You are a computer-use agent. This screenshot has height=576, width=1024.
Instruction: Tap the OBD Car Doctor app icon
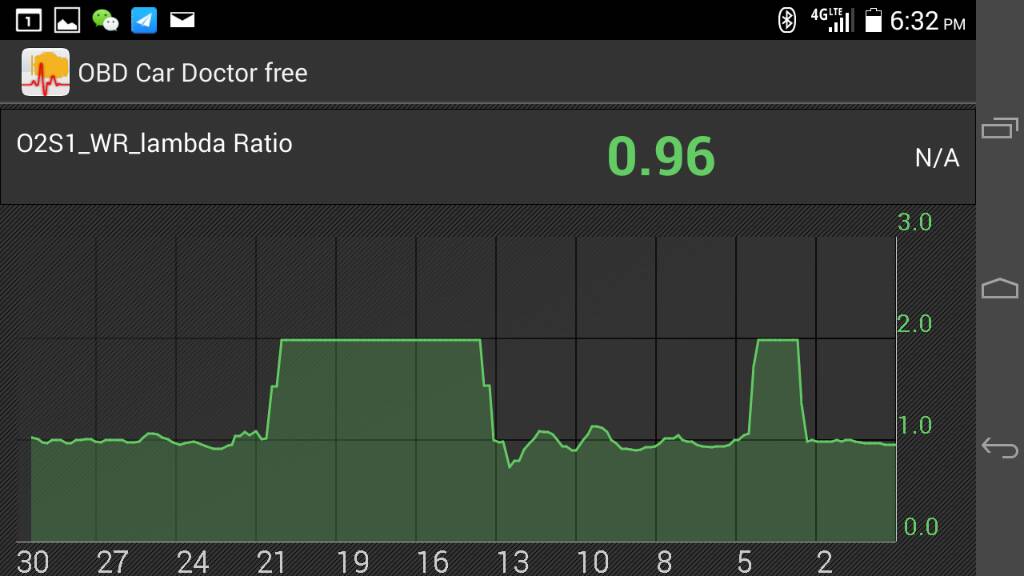pyautogui.click(x=45, y=73)
